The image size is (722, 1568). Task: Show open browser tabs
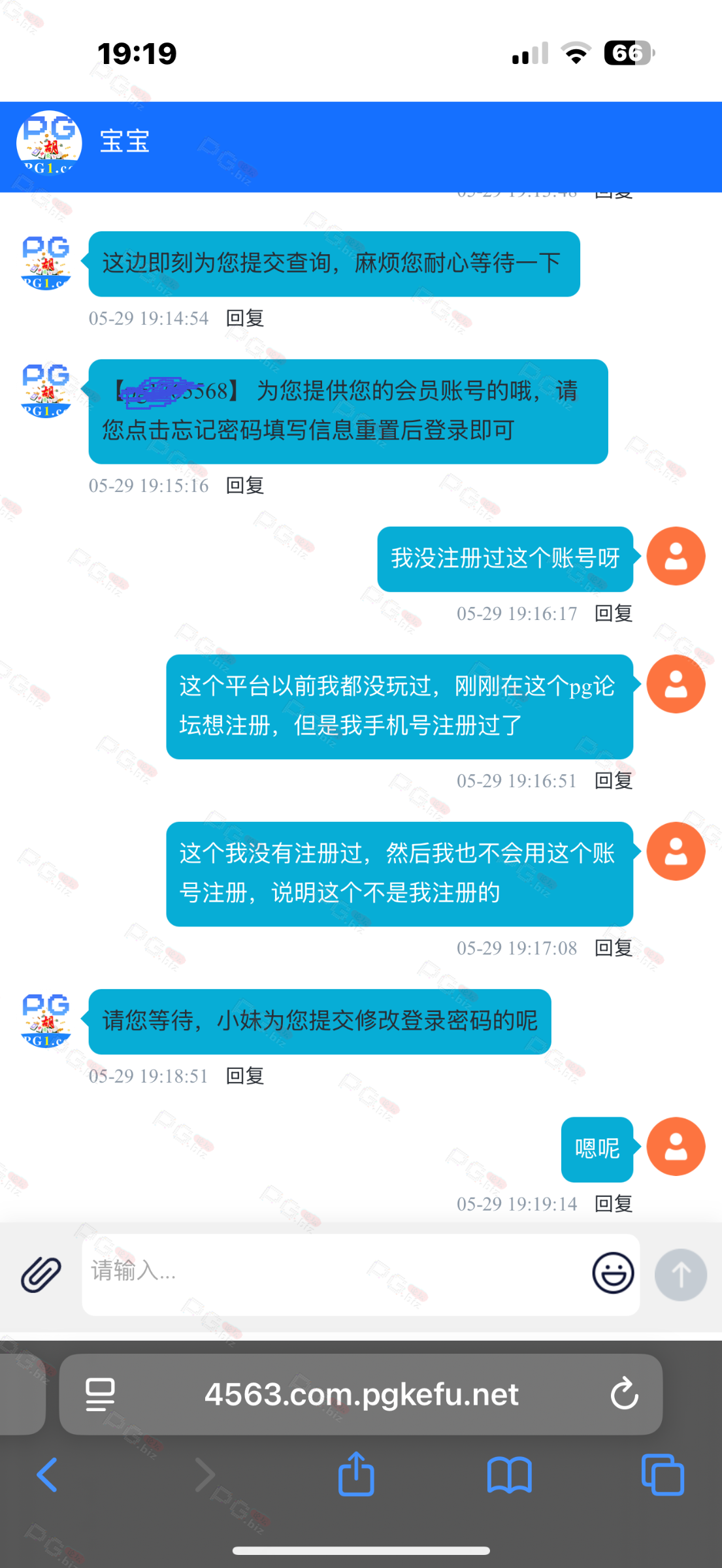point(663,1475)
